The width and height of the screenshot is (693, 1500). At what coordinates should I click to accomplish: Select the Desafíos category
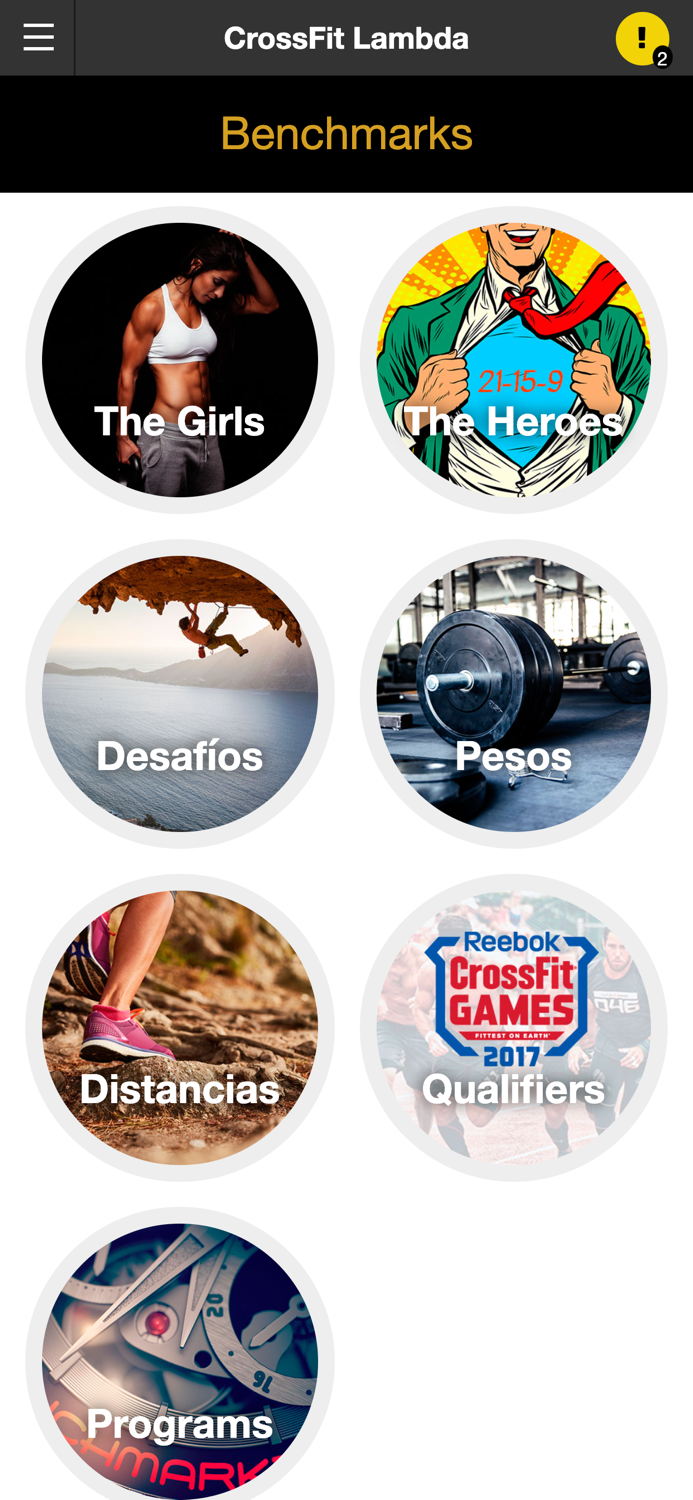pyautogui.click(x=180, y=694)
